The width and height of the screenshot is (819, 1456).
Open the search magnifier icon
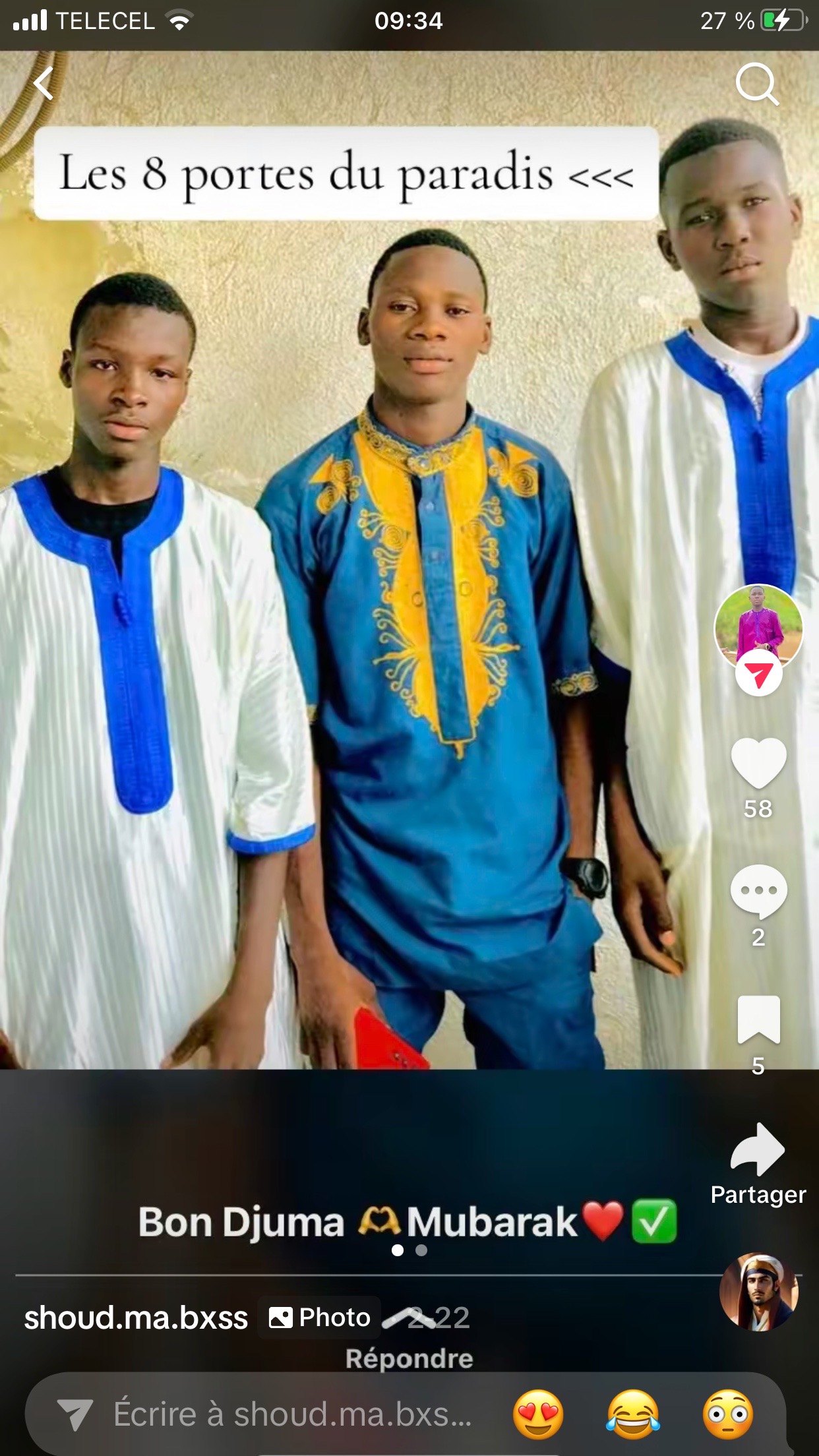click(757, 84)
